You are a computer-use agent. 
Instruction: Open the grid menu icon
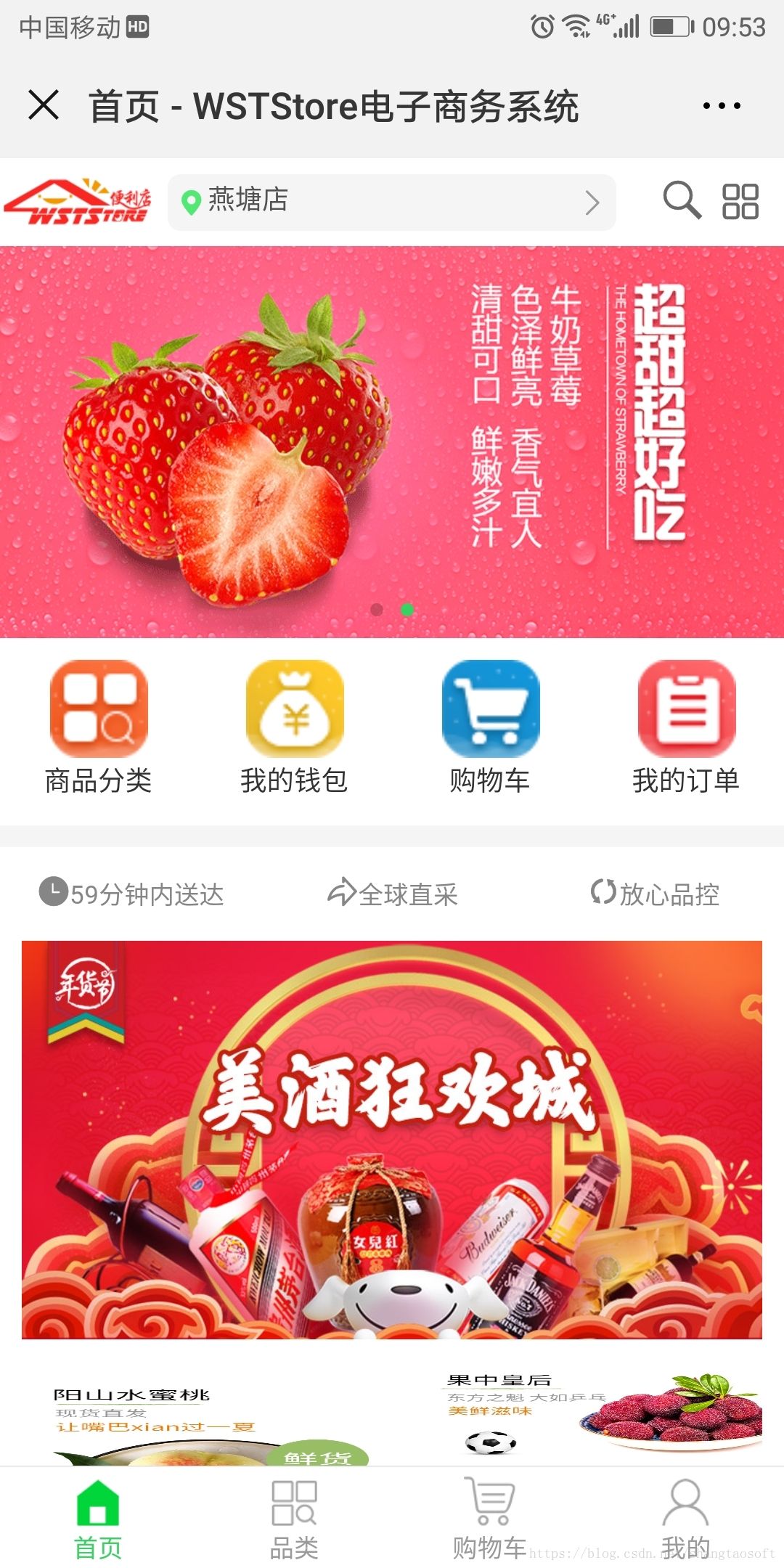tap(740, 201)
